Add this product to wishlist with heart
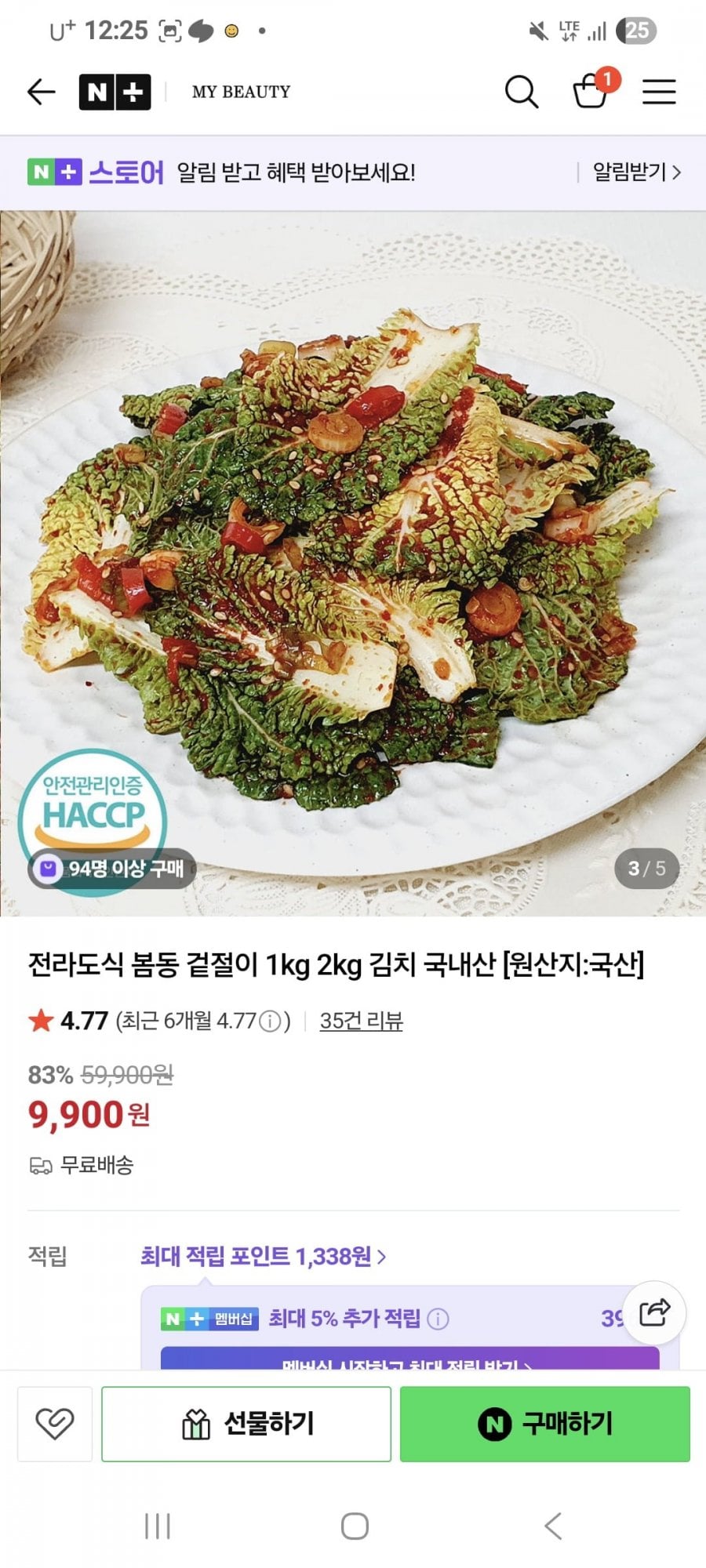 [x=55, y=1424]
